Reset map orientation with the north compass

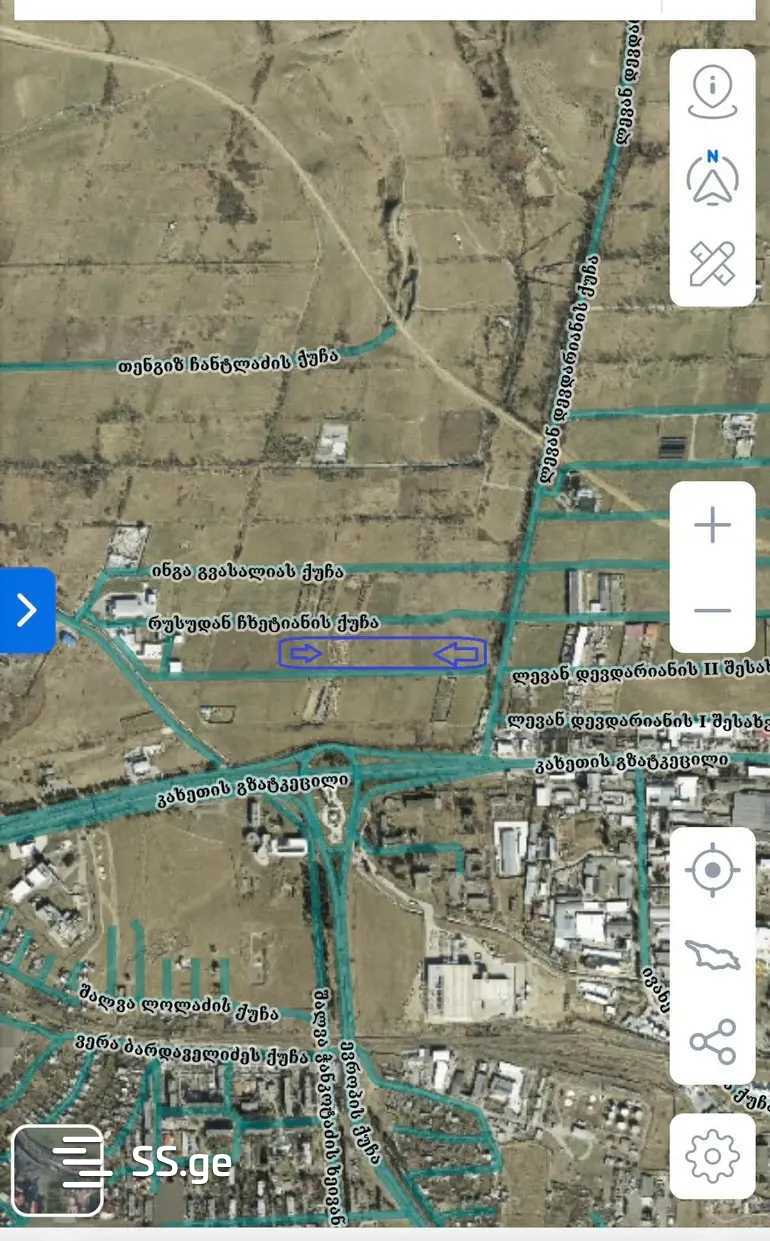point(712,177)
